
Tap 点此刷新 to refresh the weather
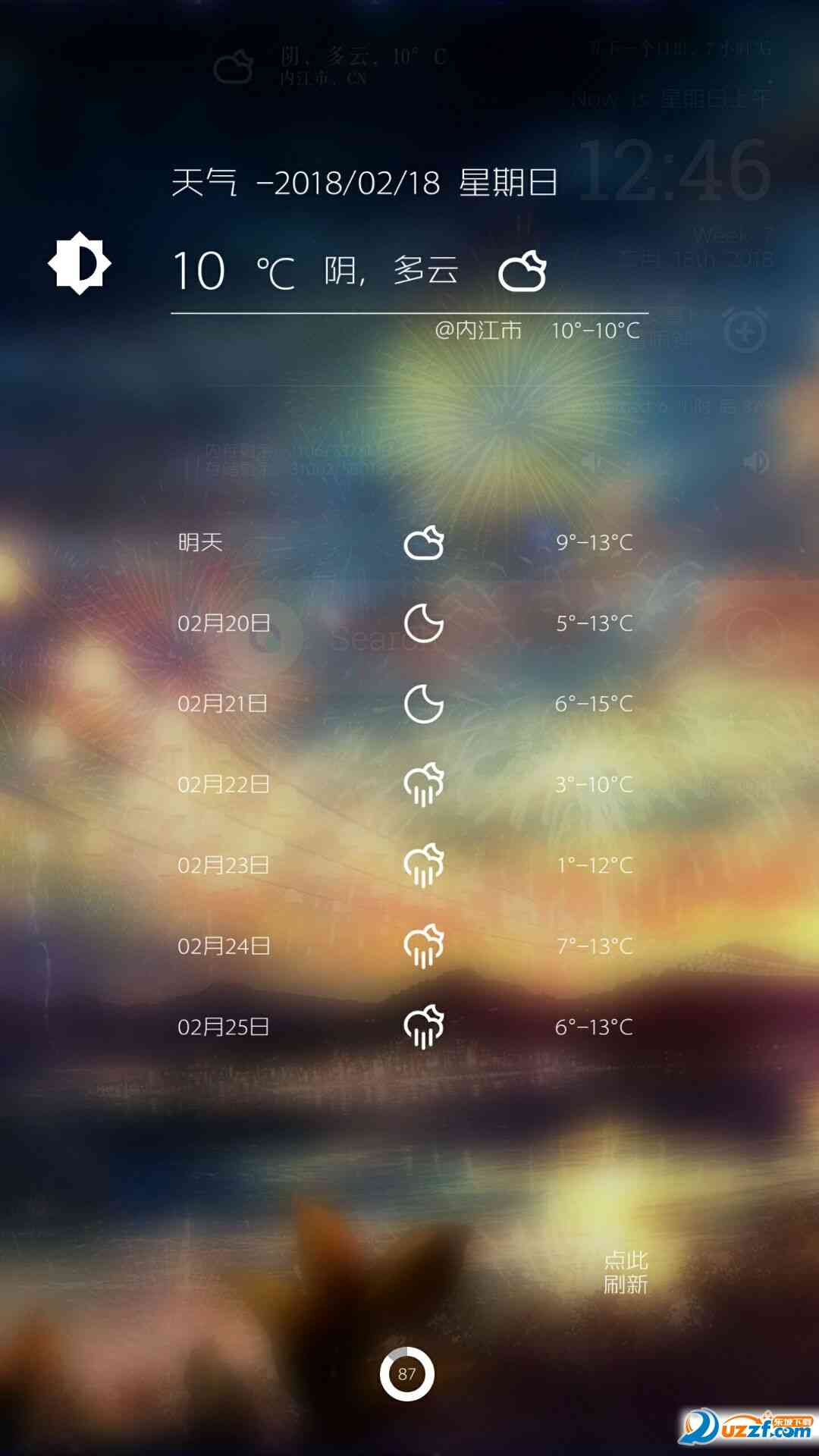pyautogui.click(x=626, y=1272)
